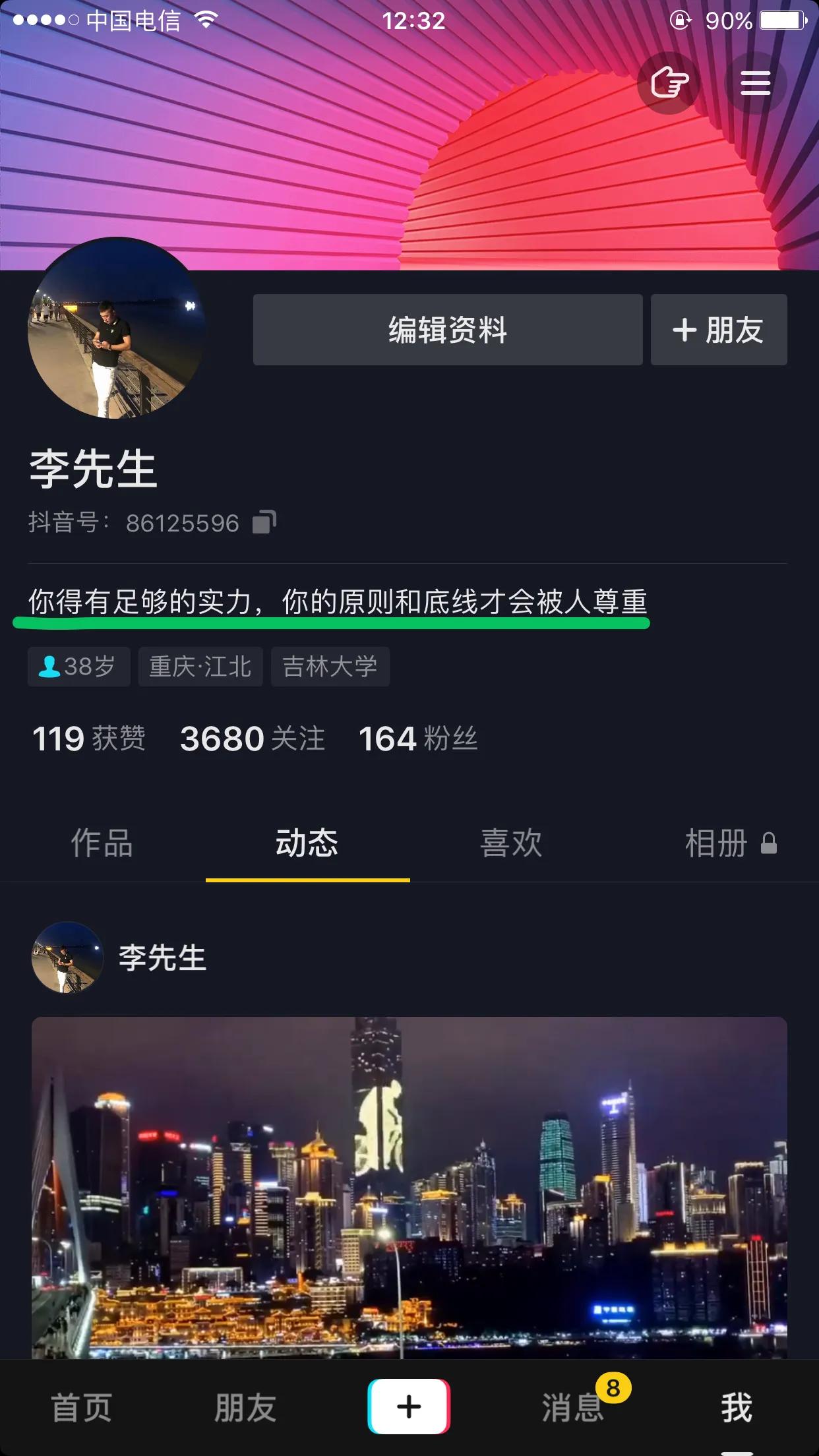Switch to the 喜欢 tab
The image size is (819, 1456).
[512, 845]
